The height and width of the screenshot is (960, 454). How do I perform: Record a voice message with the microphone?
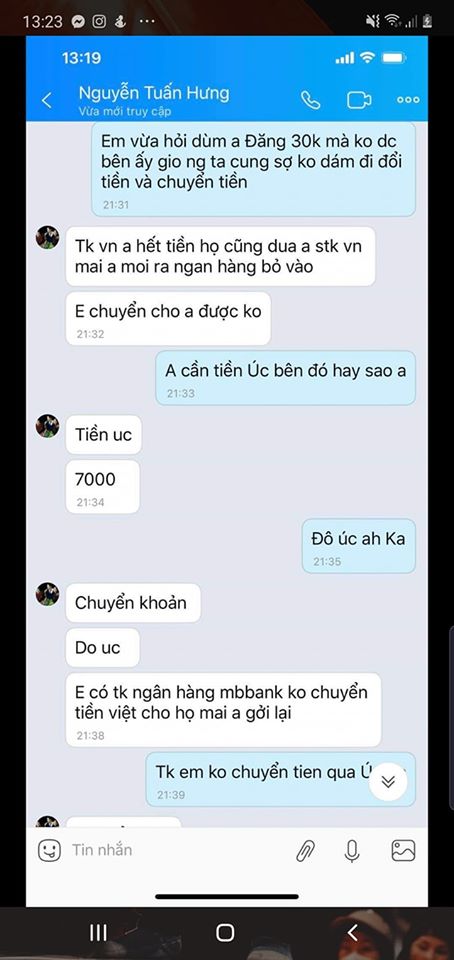[x=352, y=850]
